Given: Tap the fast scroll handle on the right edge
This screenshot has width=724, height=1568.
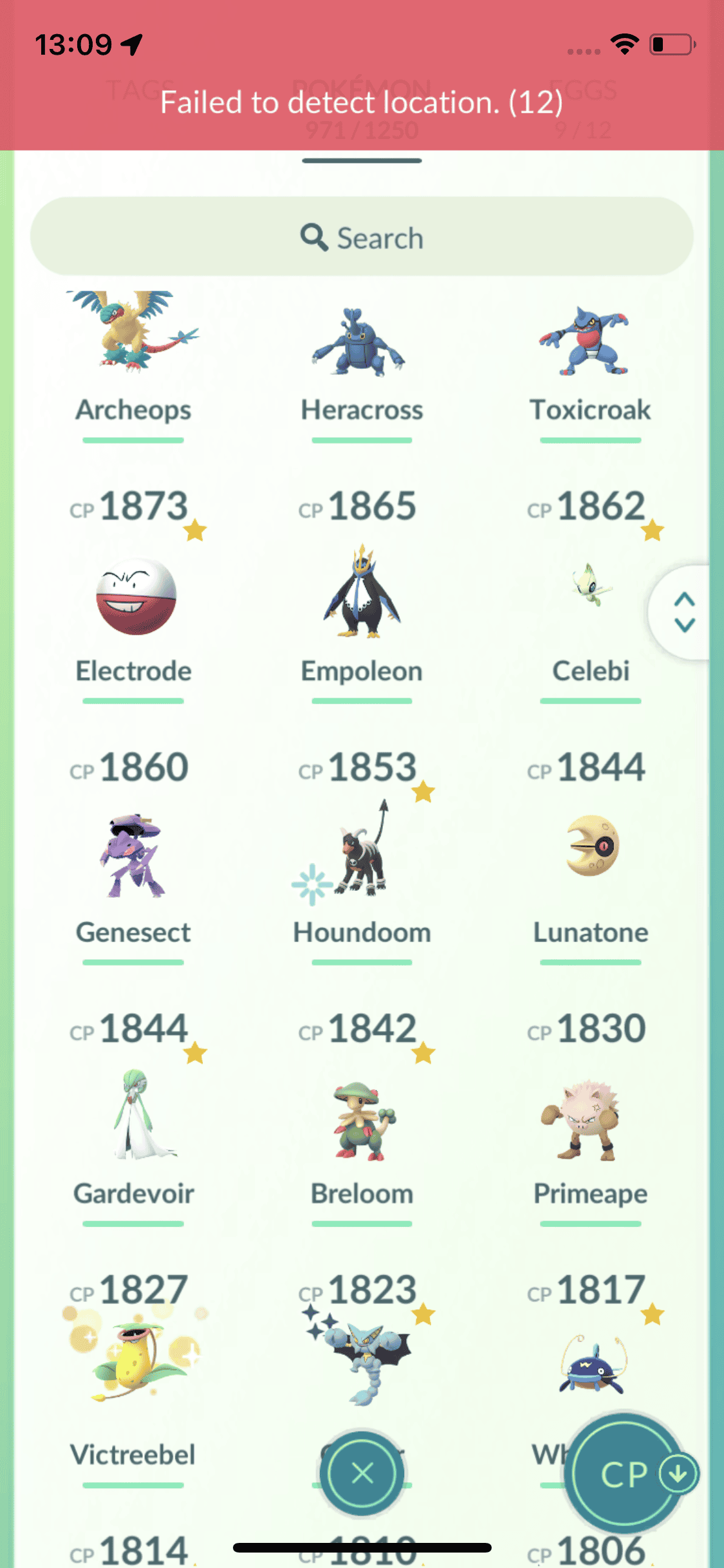Looking at the screenshot, I should click(683, 612).
